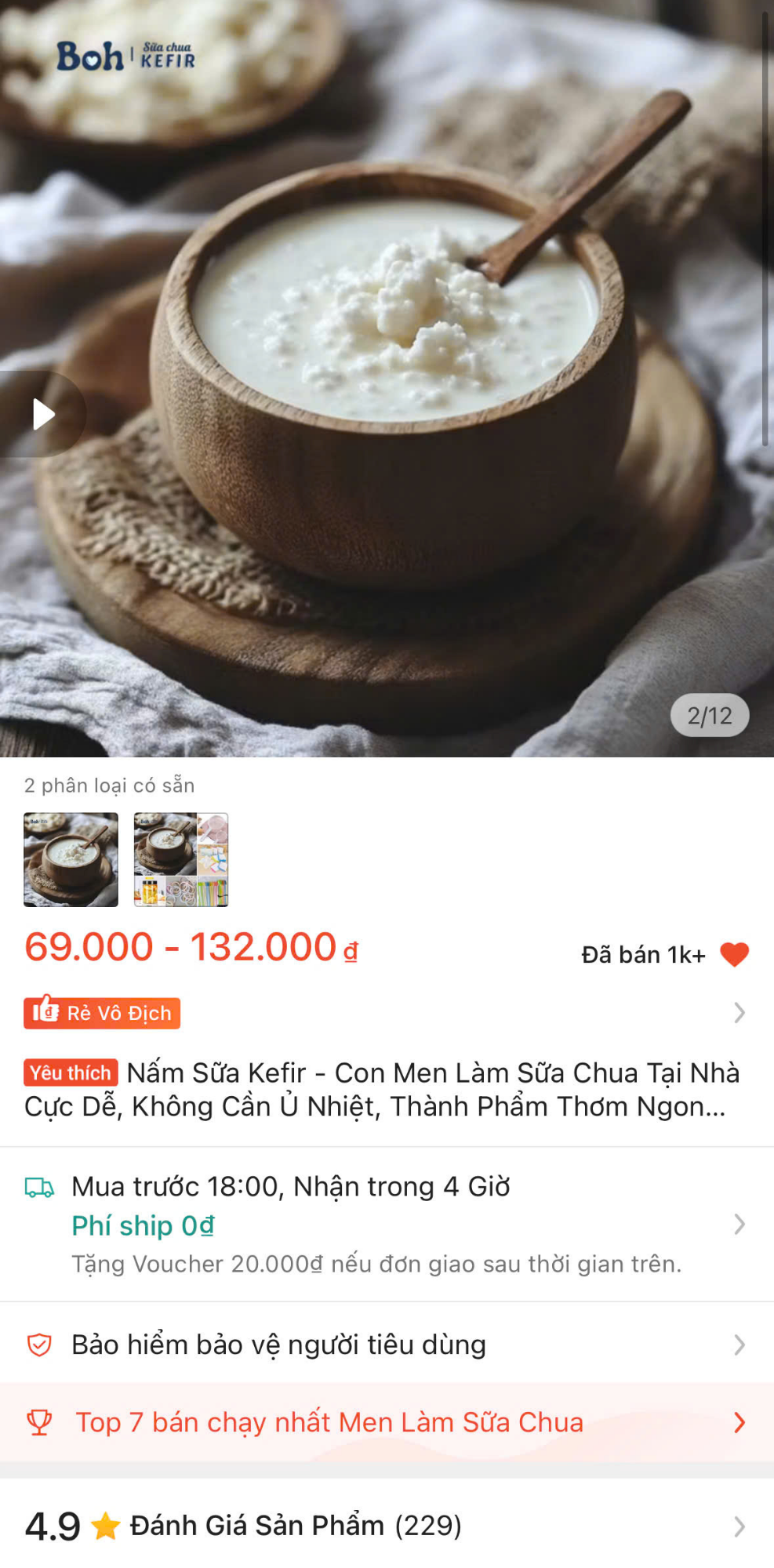Screen dimensions: 774x1568
Task: Click the Phí ship 0đ link
Action: click(143, 1225)
